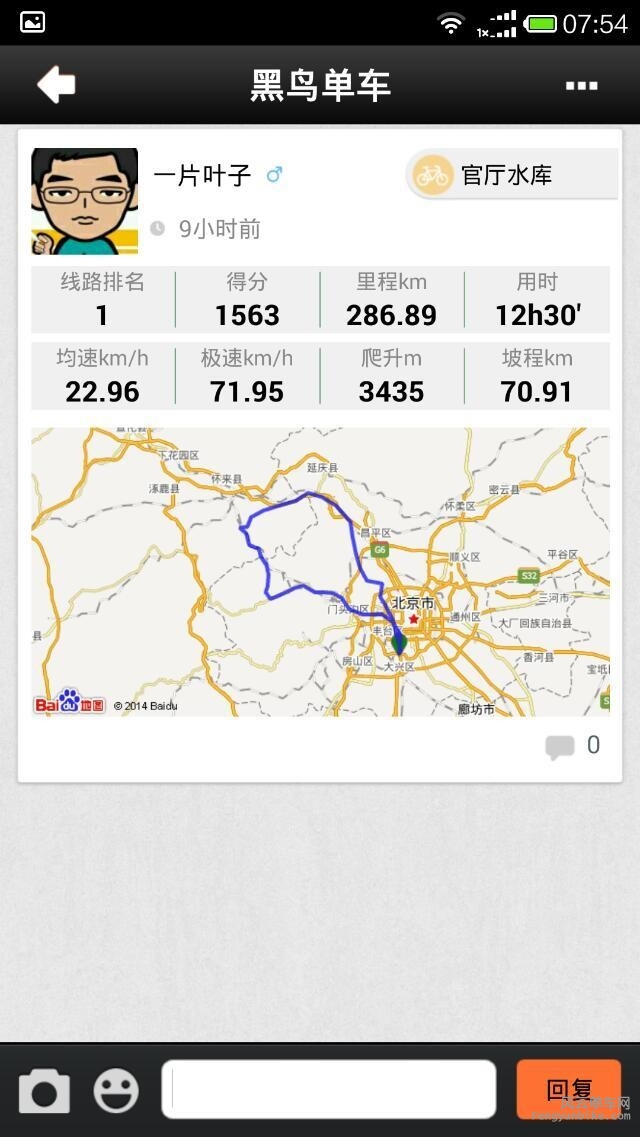
Task: Go back with the arrow icon
Action: point(56,85)
